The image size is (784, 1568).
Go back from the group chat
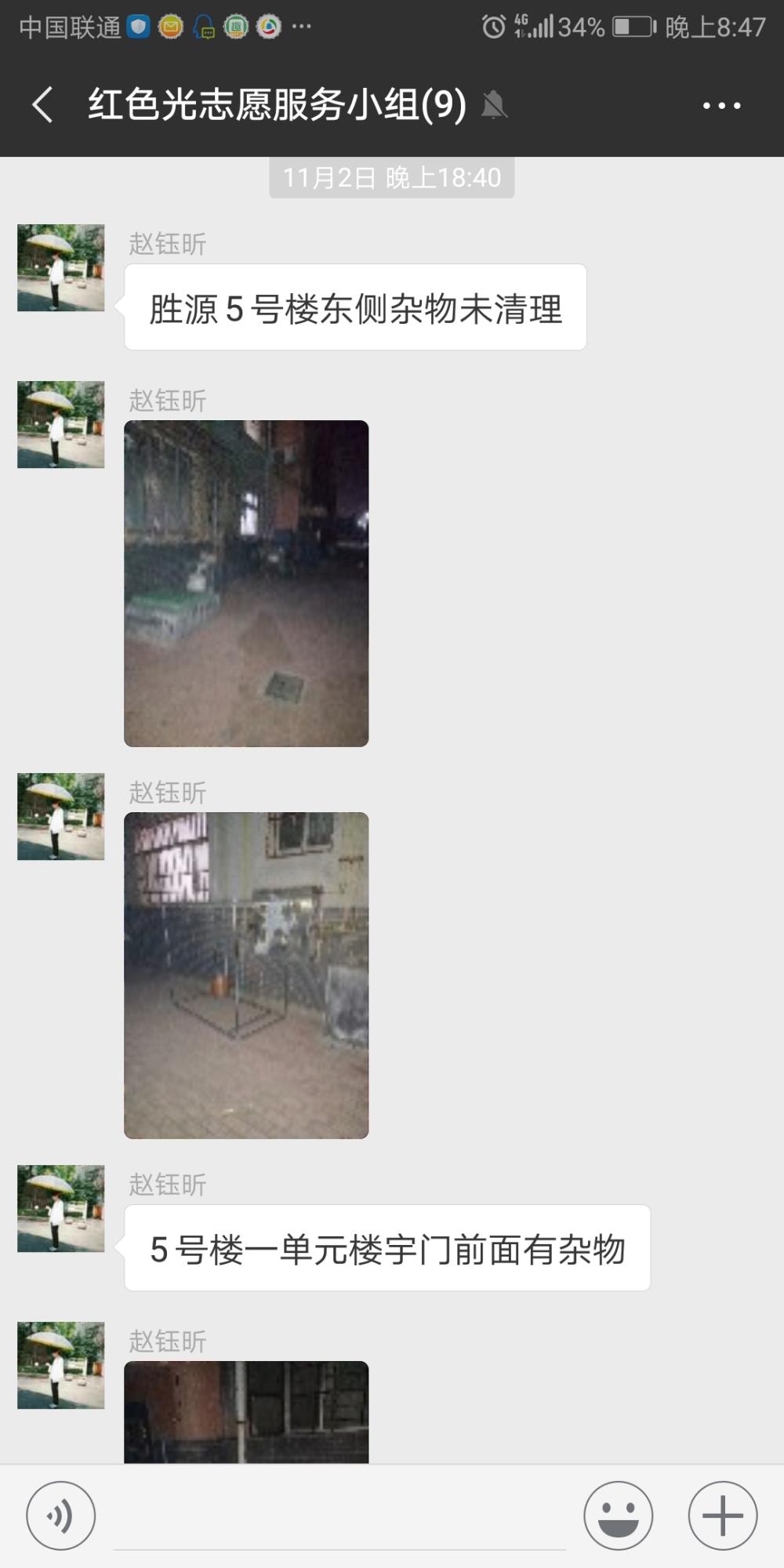(42, 105)
